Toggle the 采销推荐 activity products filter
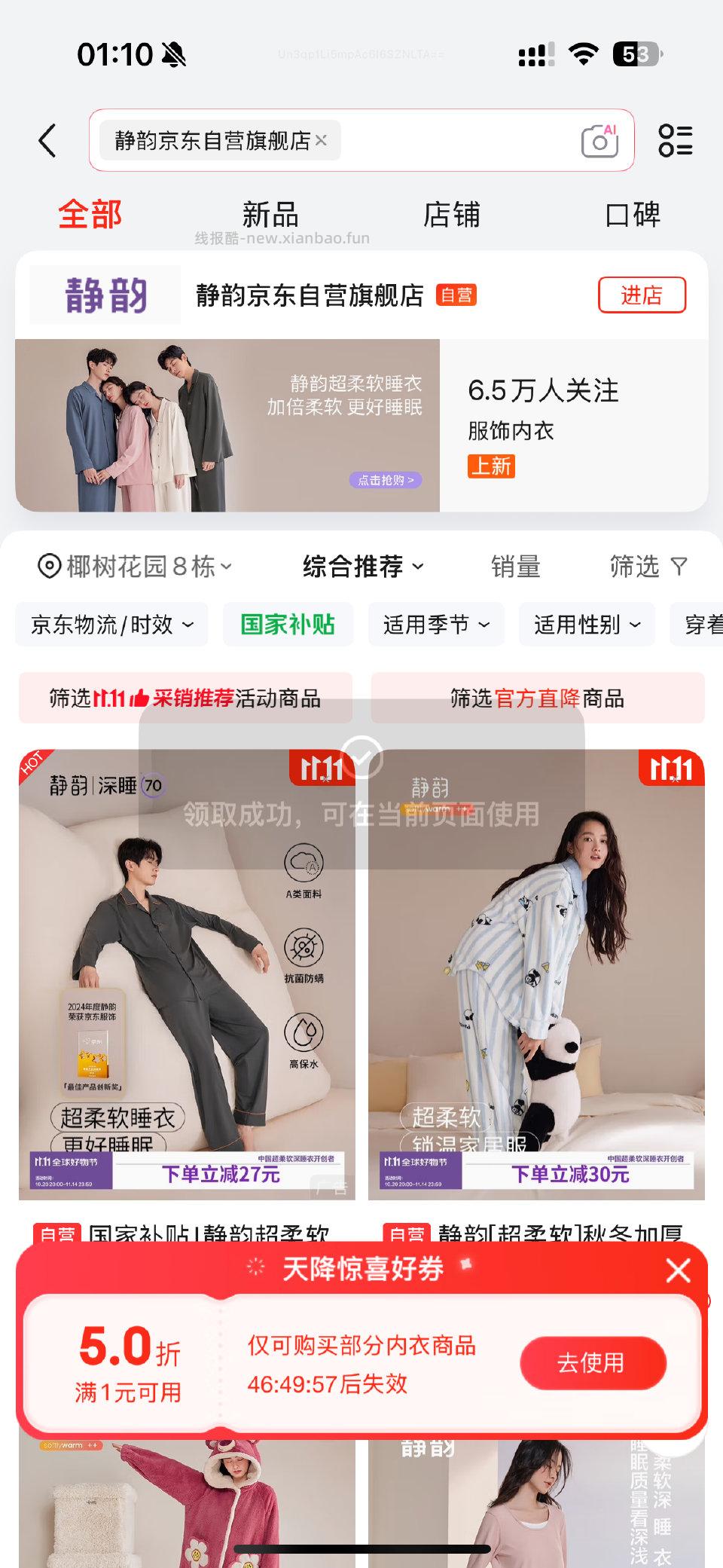723x1568 pixels. coord(185,698)
